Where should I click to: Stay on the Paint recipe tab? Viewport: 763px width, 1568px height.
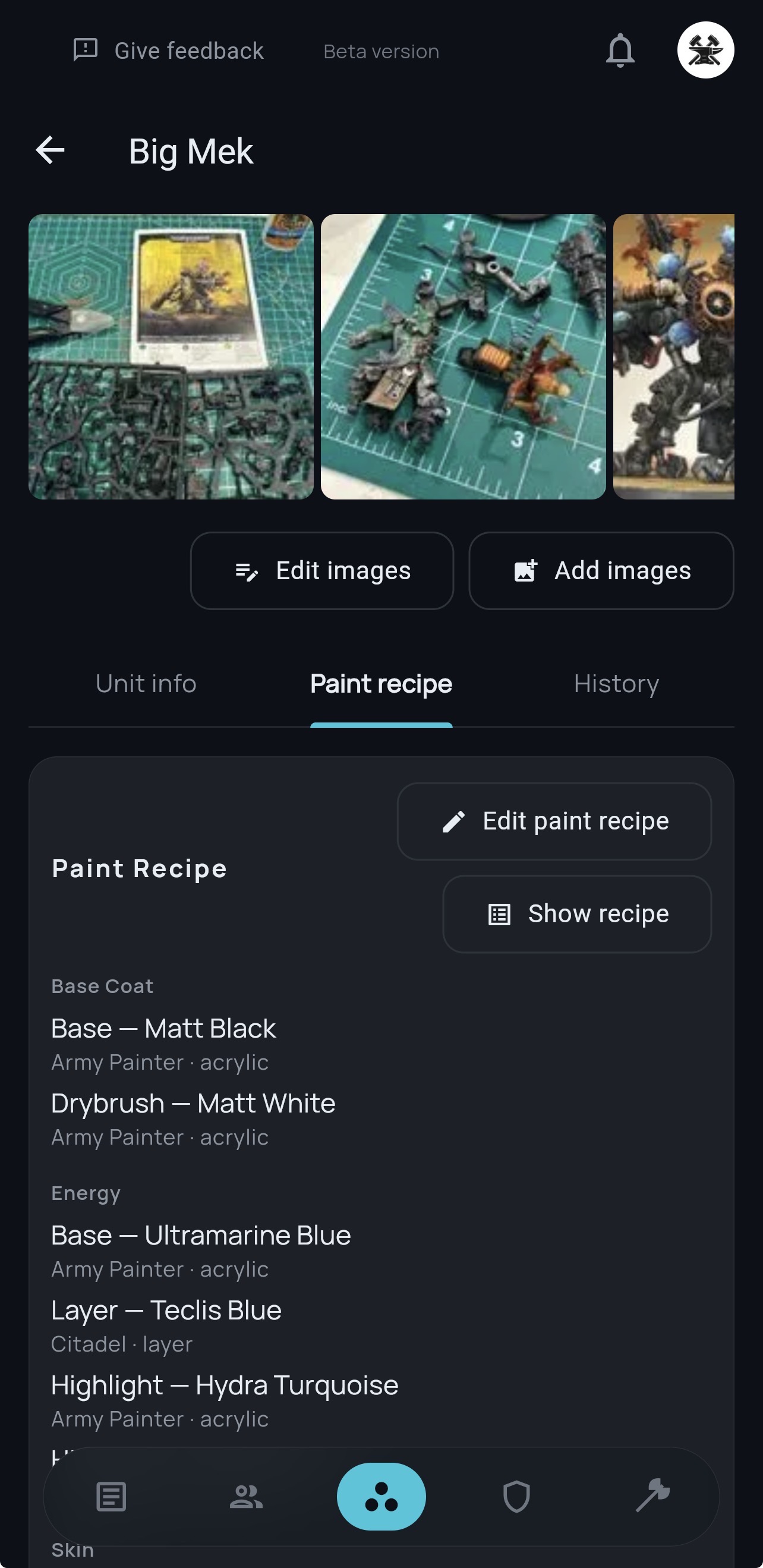[381, 684]
